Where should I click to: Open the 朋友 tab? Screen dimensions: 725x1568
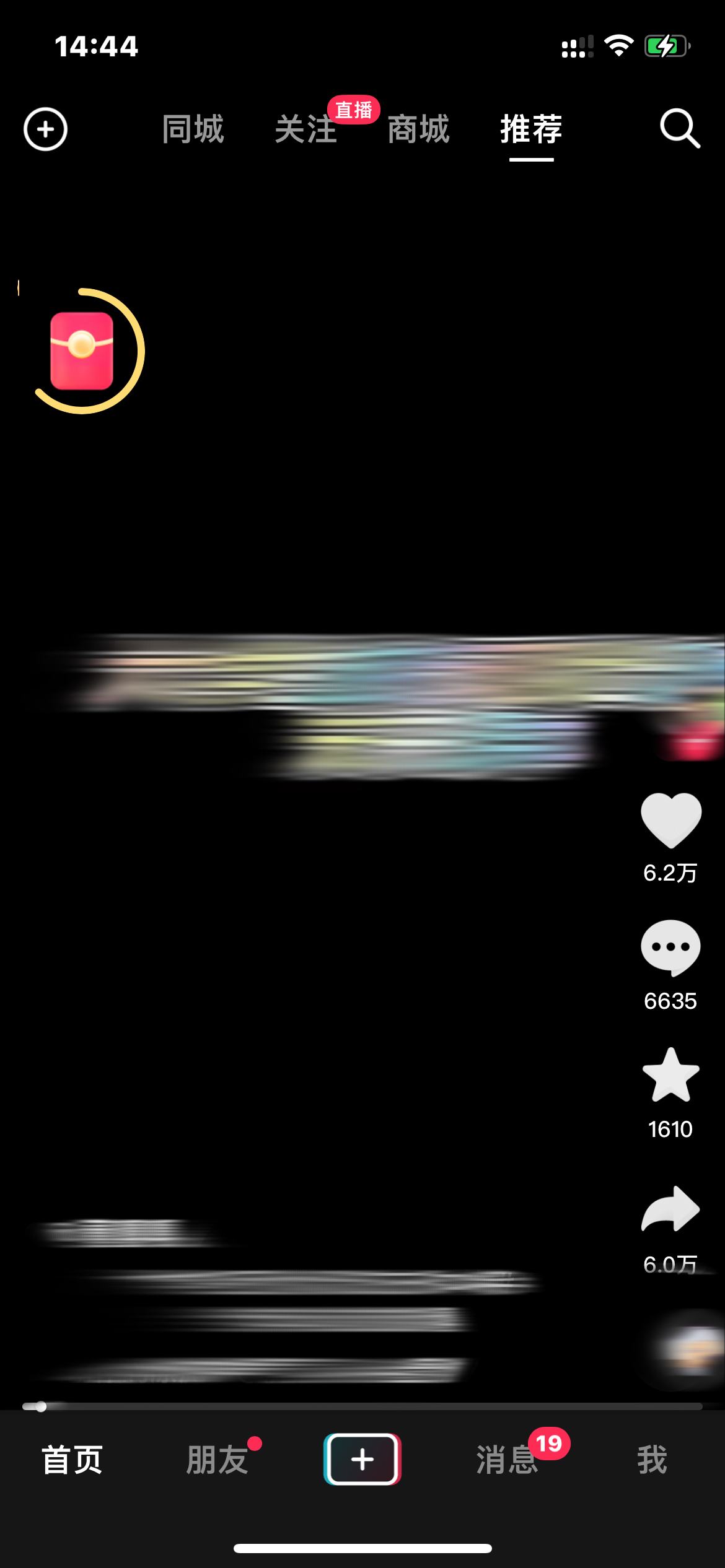[217, 1460]
